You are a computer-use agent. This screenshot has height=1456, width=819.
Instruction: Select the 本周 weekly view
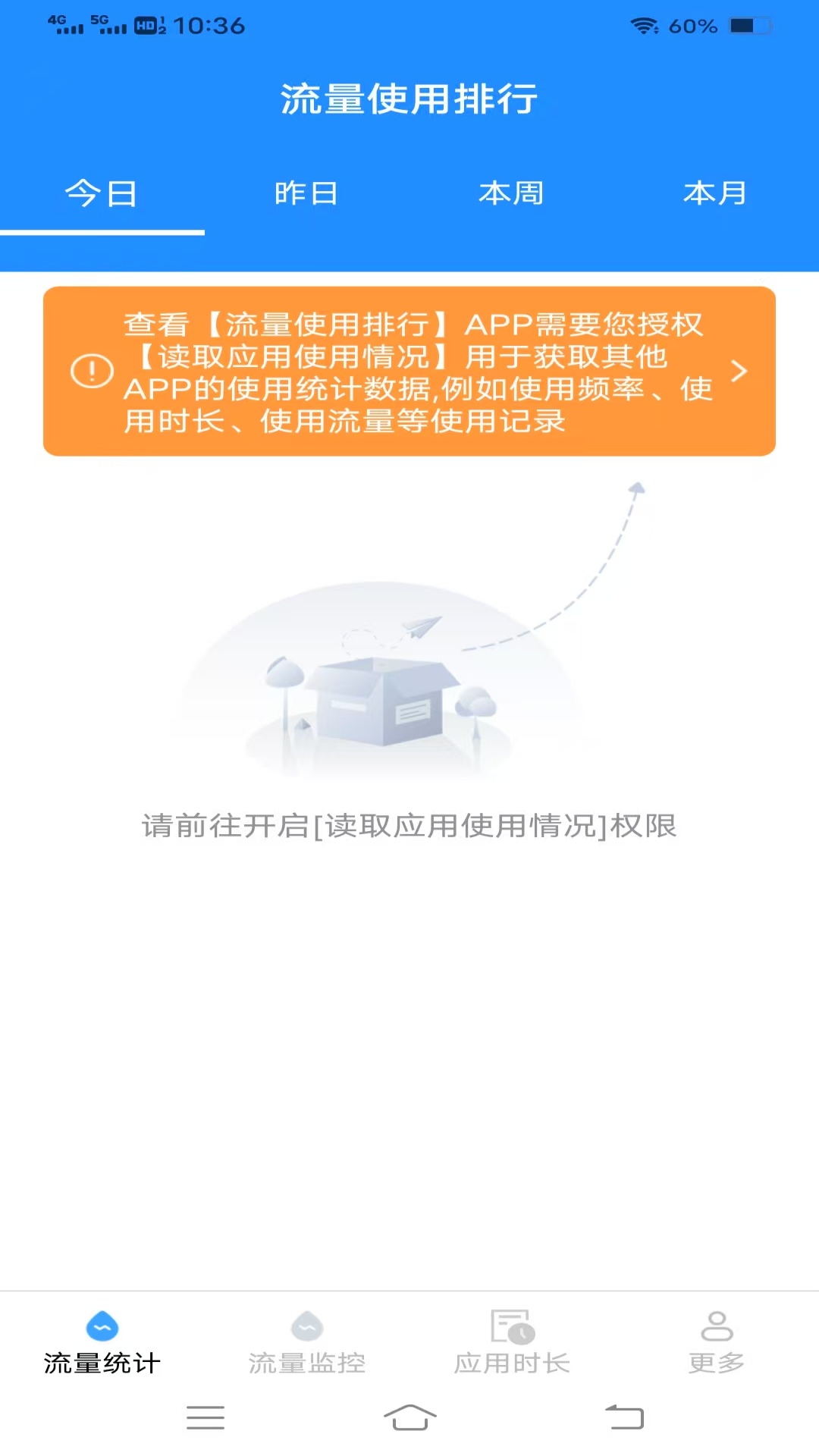tap(510, 193)
